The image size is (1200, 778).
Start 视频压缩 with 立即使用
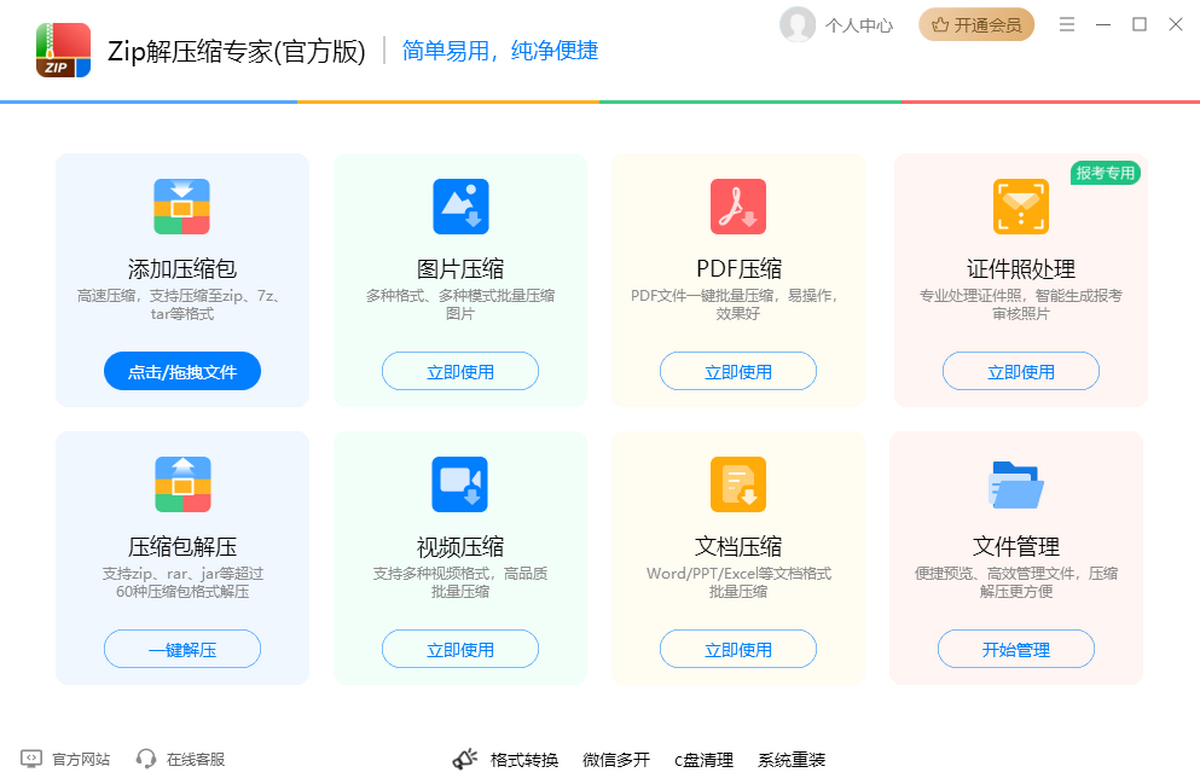460,650
